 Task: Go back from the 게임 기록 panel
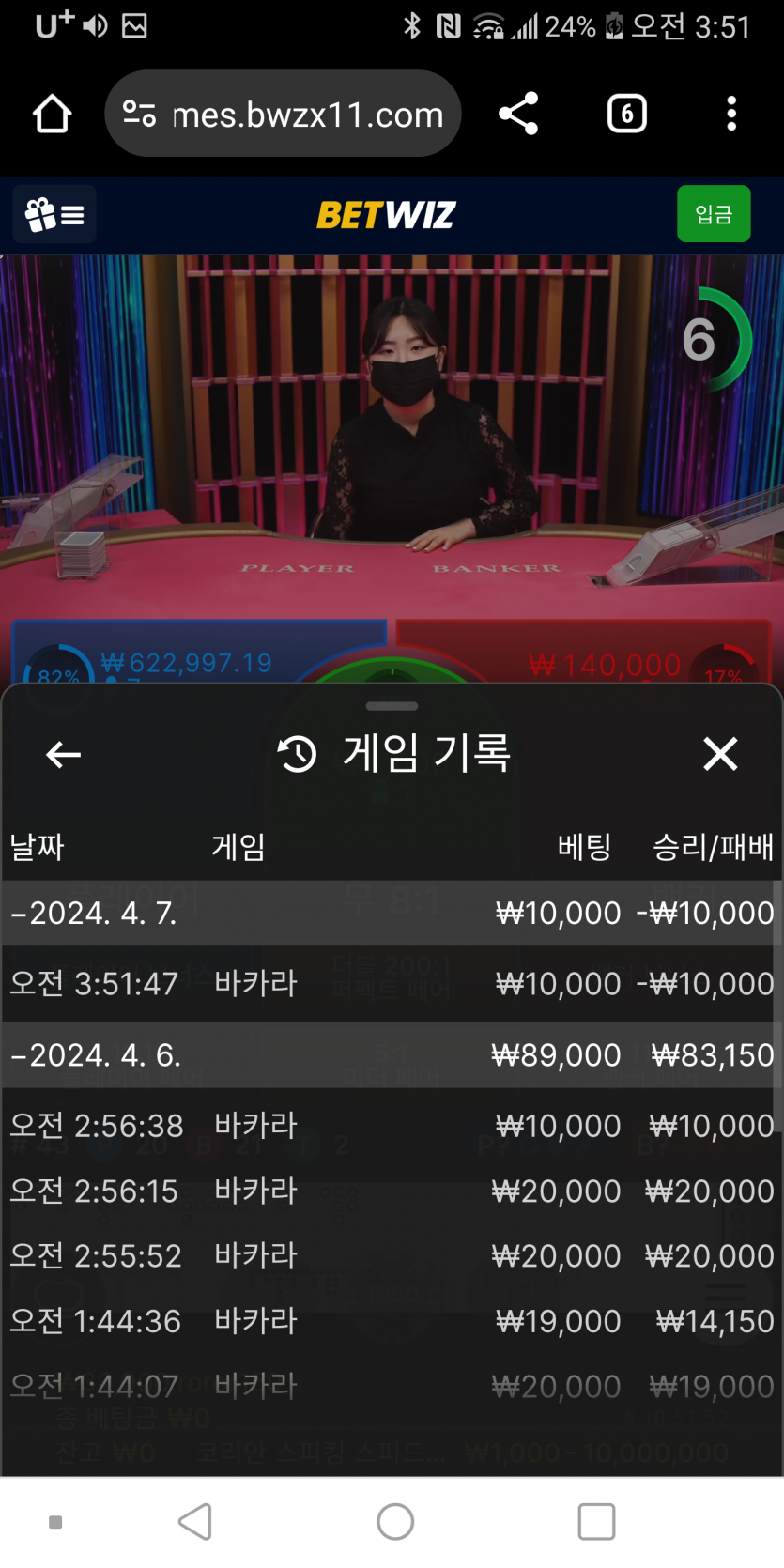pyautogui.click(x=63, y=754)
